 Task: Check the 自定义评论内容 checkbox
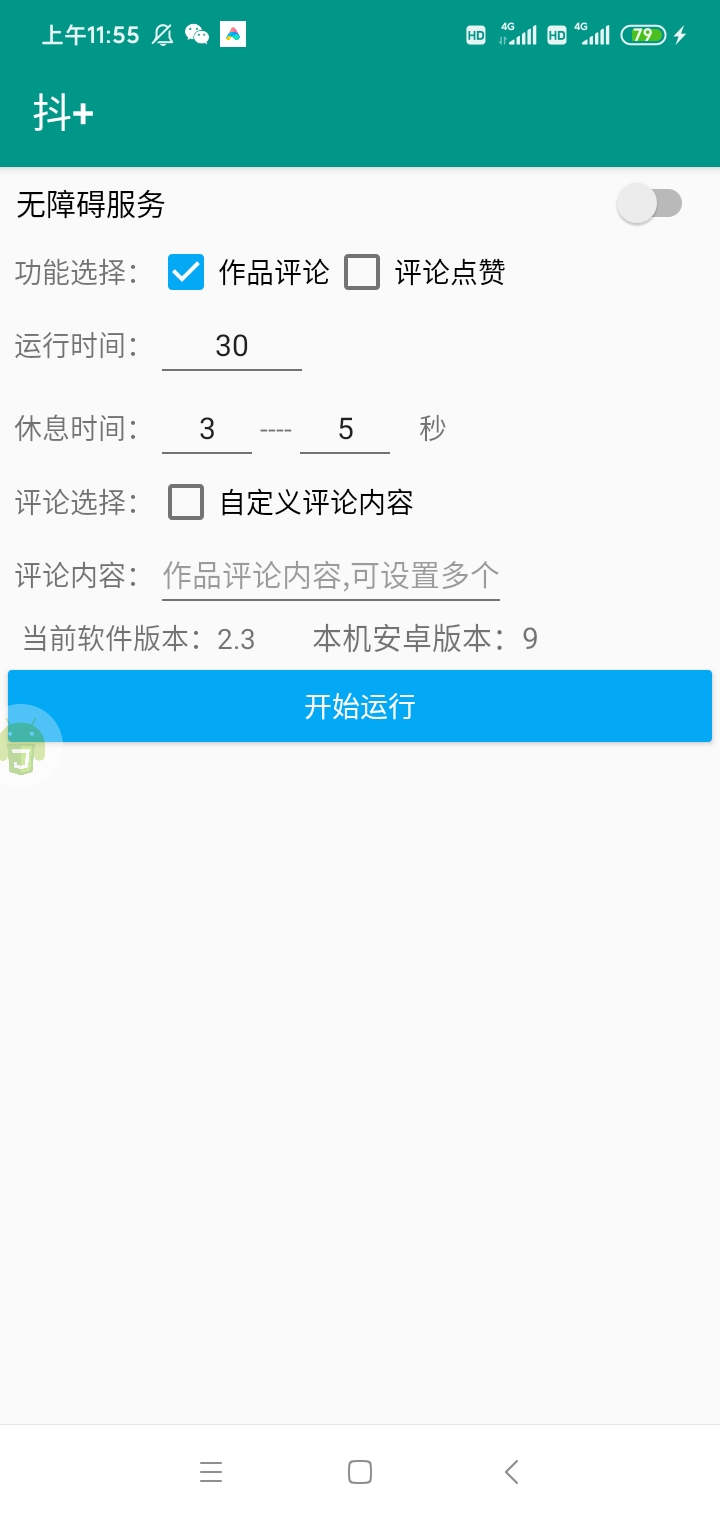(x=186, y=502)
